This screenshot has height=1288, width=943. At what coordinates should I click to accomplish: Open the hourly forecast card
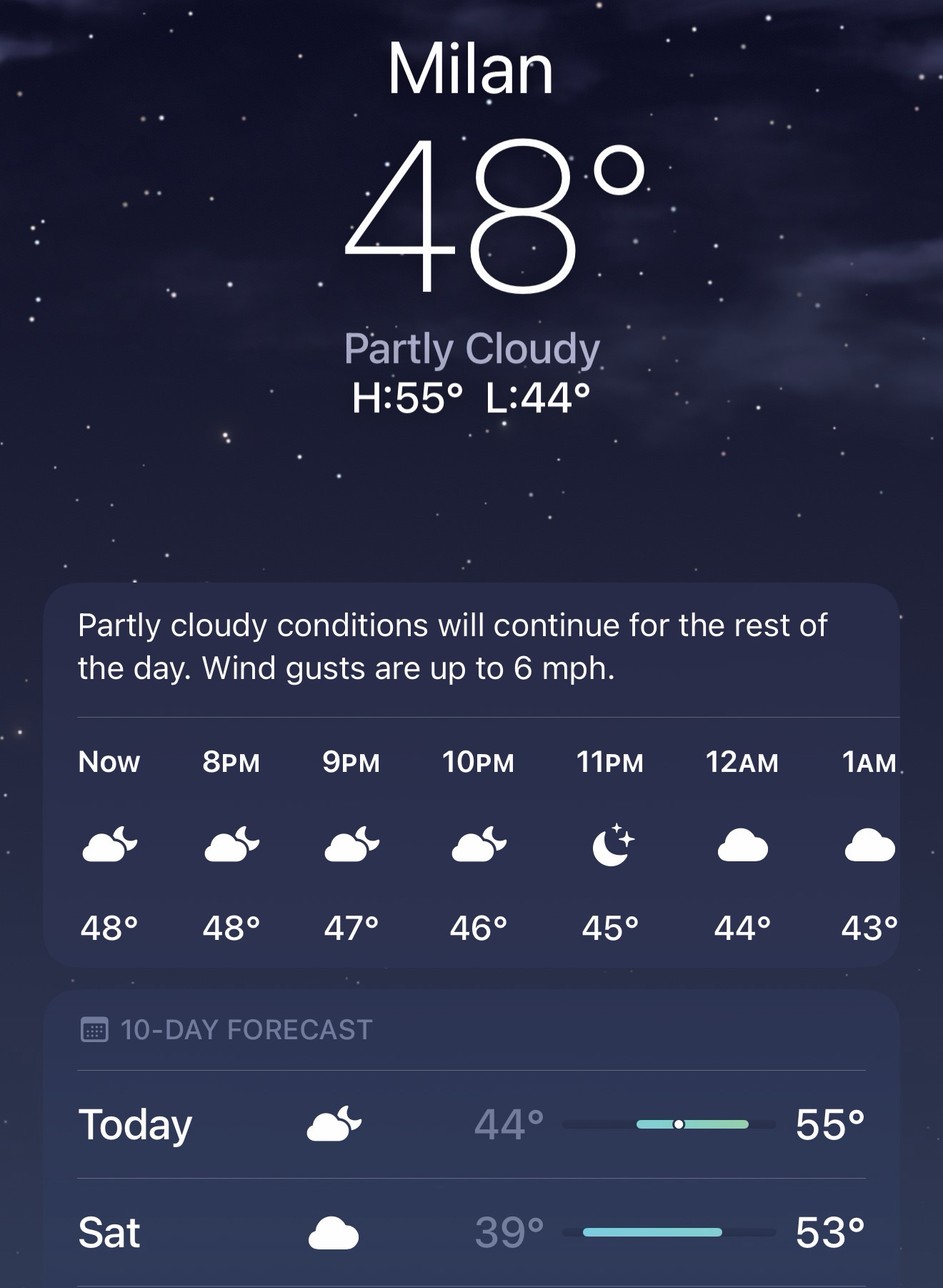pos(471,843)
